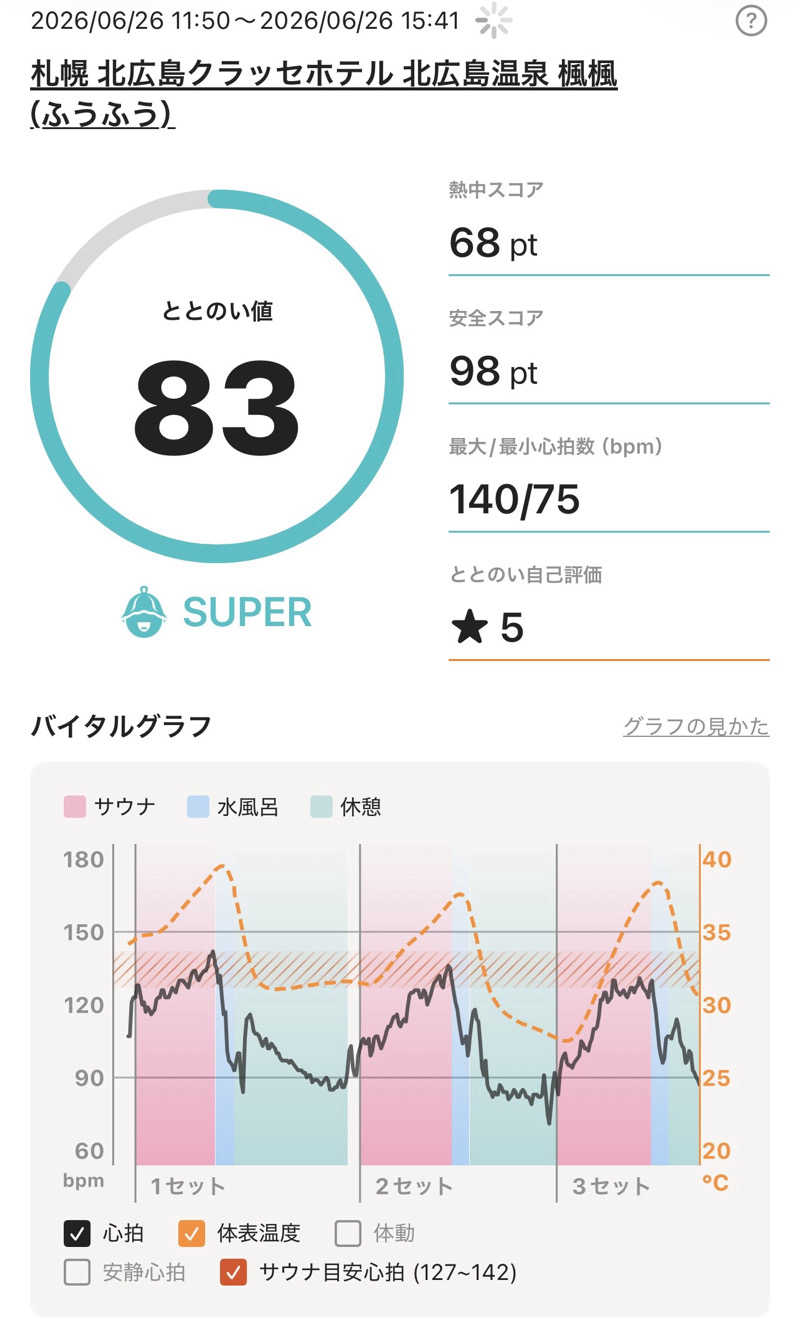Open the グラフの見かた guide link
This screenshot has width=800, height=1325.
pyautogui.click(x=696, y=727)
